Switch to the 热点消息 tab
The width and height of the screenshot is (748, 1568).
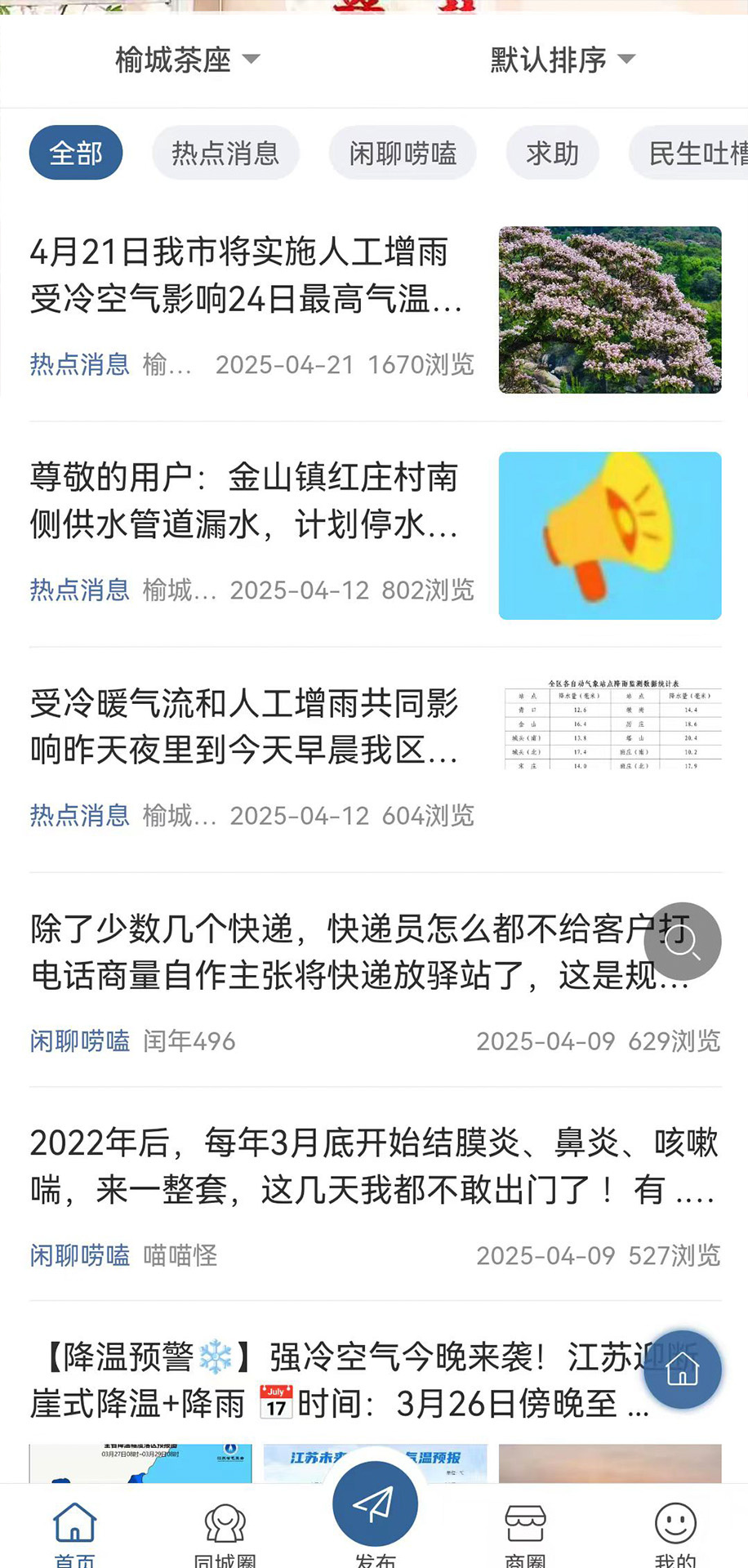pos(225,152)
